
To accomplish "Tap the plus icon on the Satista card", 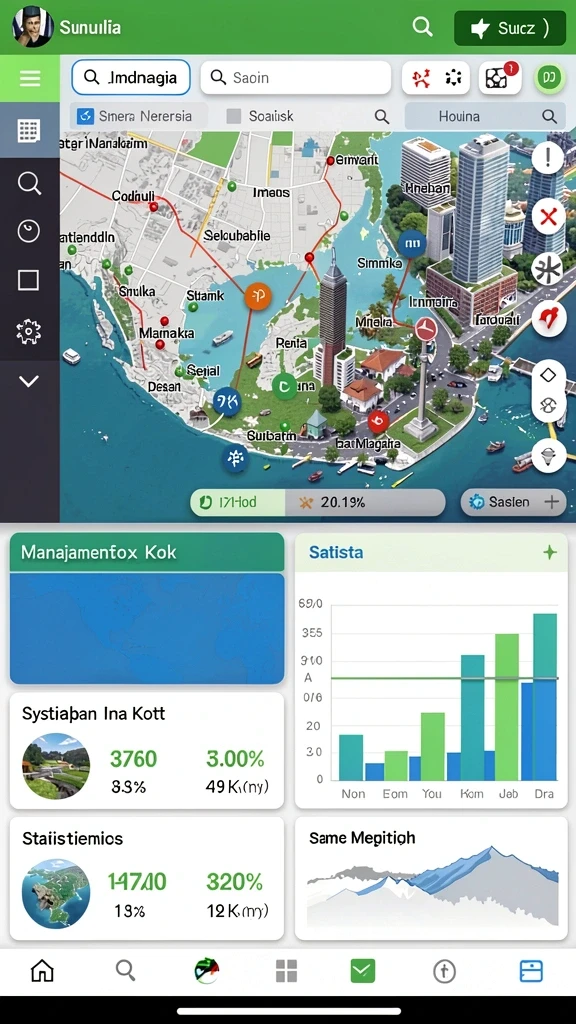I will 550,552.
